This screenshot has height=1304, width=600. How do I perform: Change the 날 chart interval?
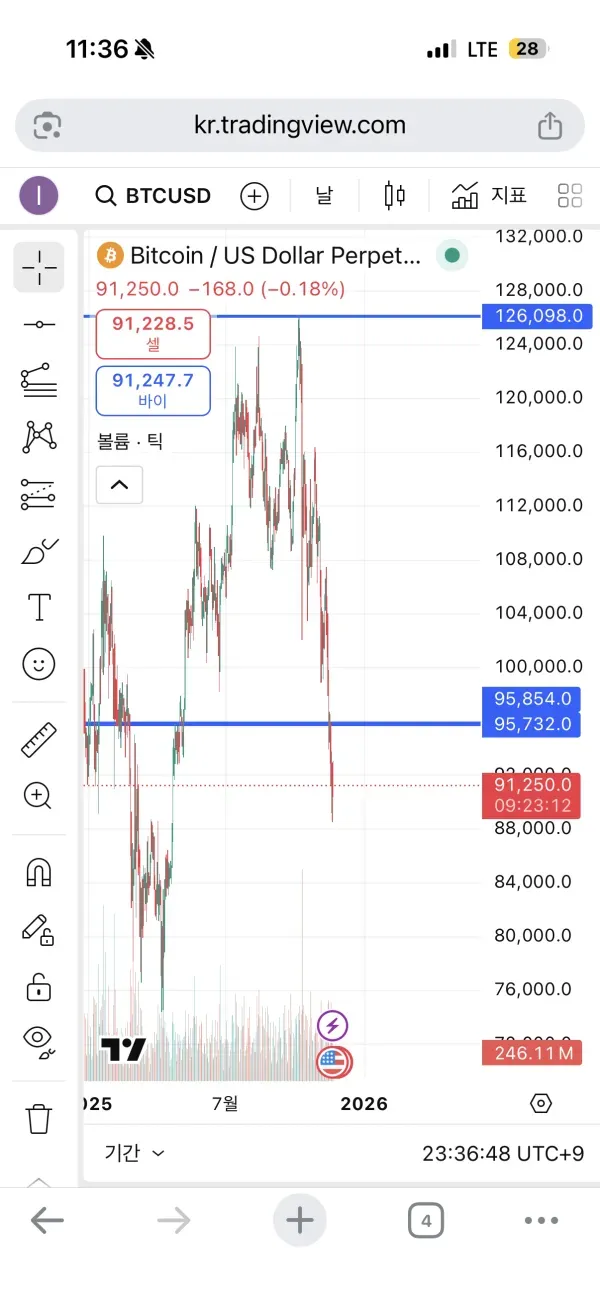pyautogui.click(x=324, y=196)
